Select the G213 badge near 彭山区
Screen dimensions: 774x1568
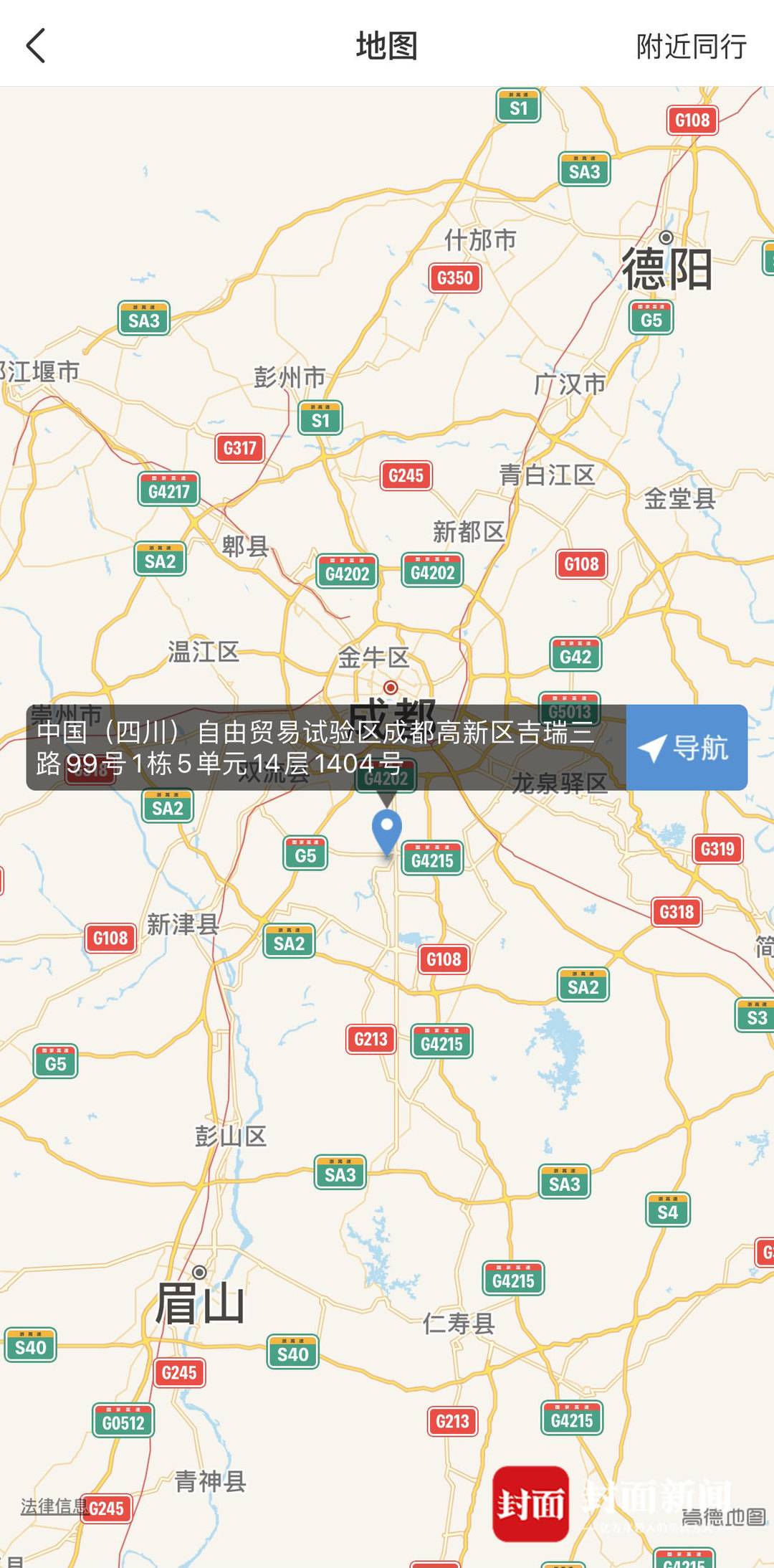371,1038
